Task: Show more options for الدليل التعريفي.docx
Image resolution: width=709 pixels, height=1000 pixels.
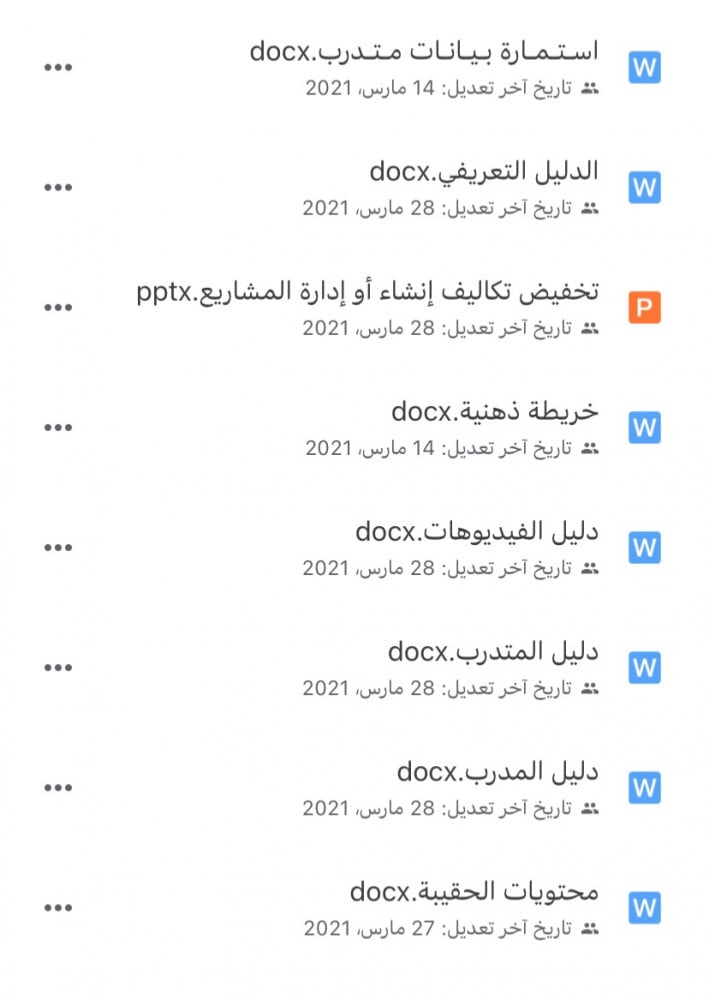Action: pyautogui.click(x=58, y=187)
